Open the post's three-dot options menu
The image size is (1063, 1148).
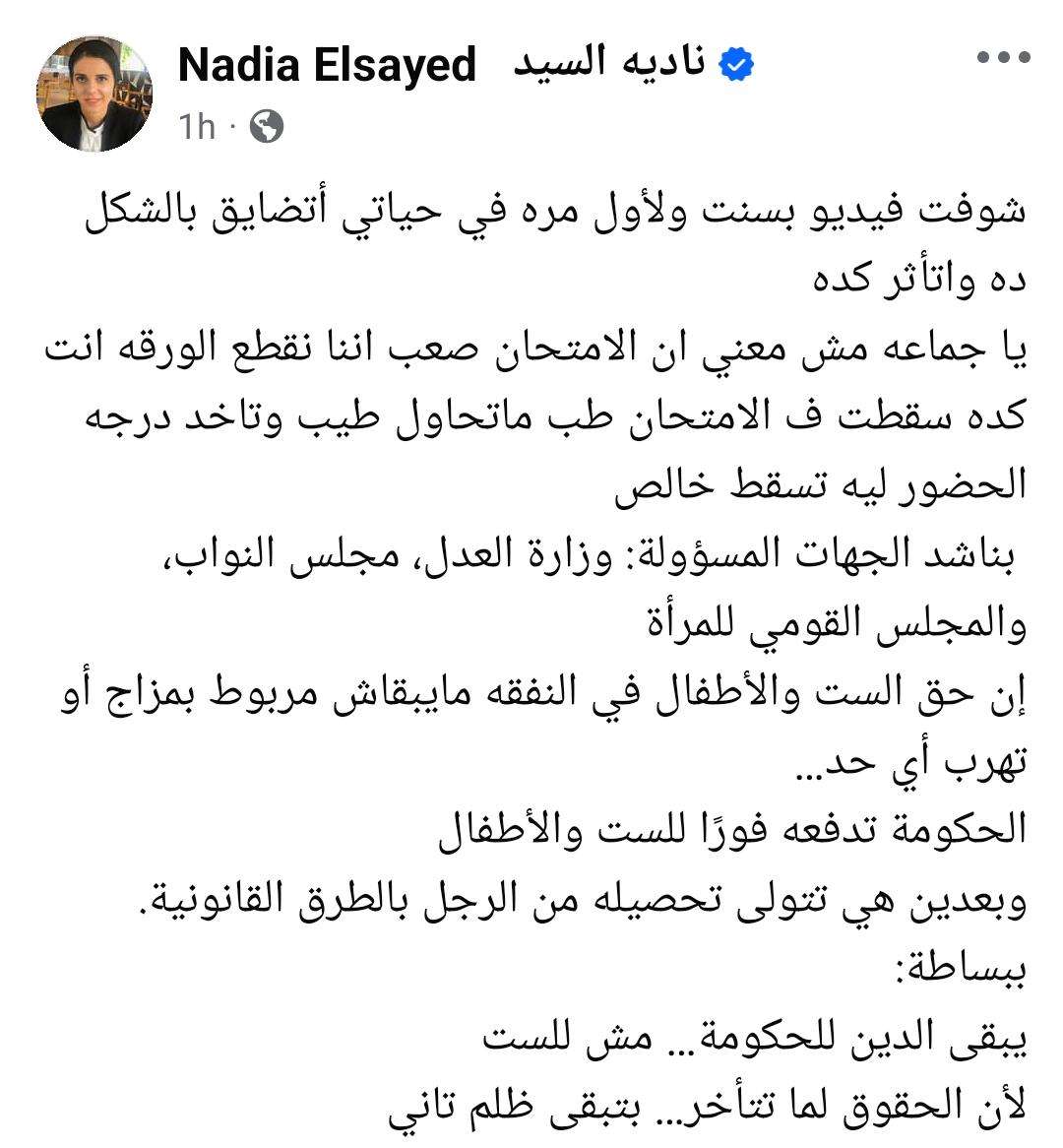[1003, 58]
